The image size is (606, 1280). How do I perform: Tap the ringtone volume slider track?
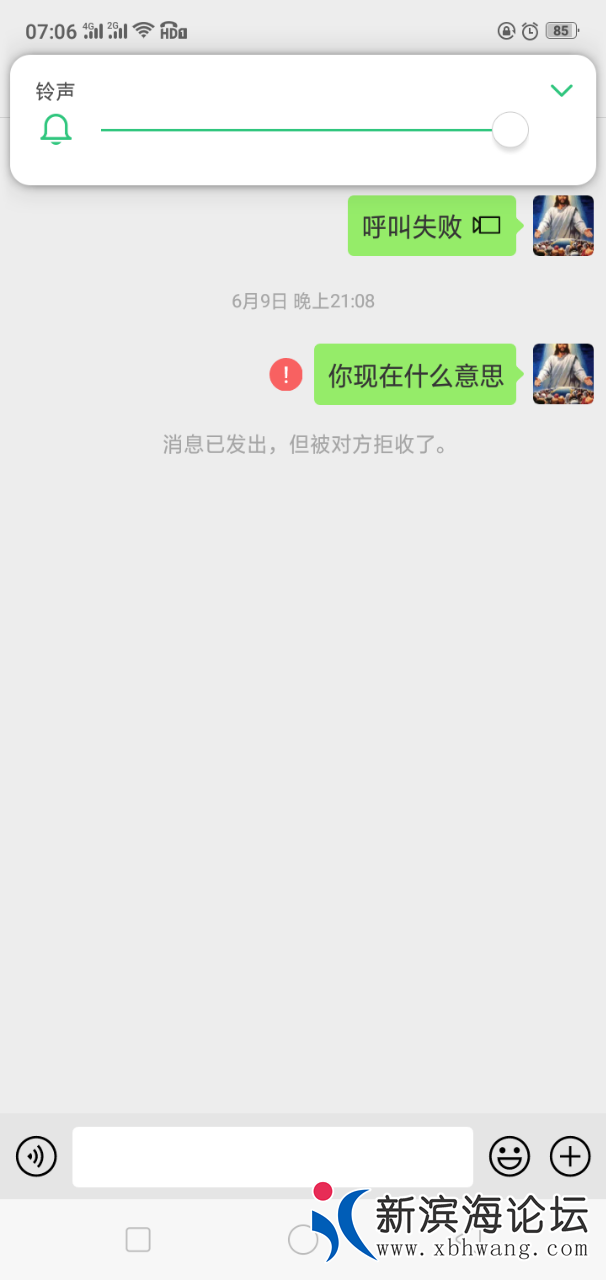pyautogui.click(x=300, y=130)
